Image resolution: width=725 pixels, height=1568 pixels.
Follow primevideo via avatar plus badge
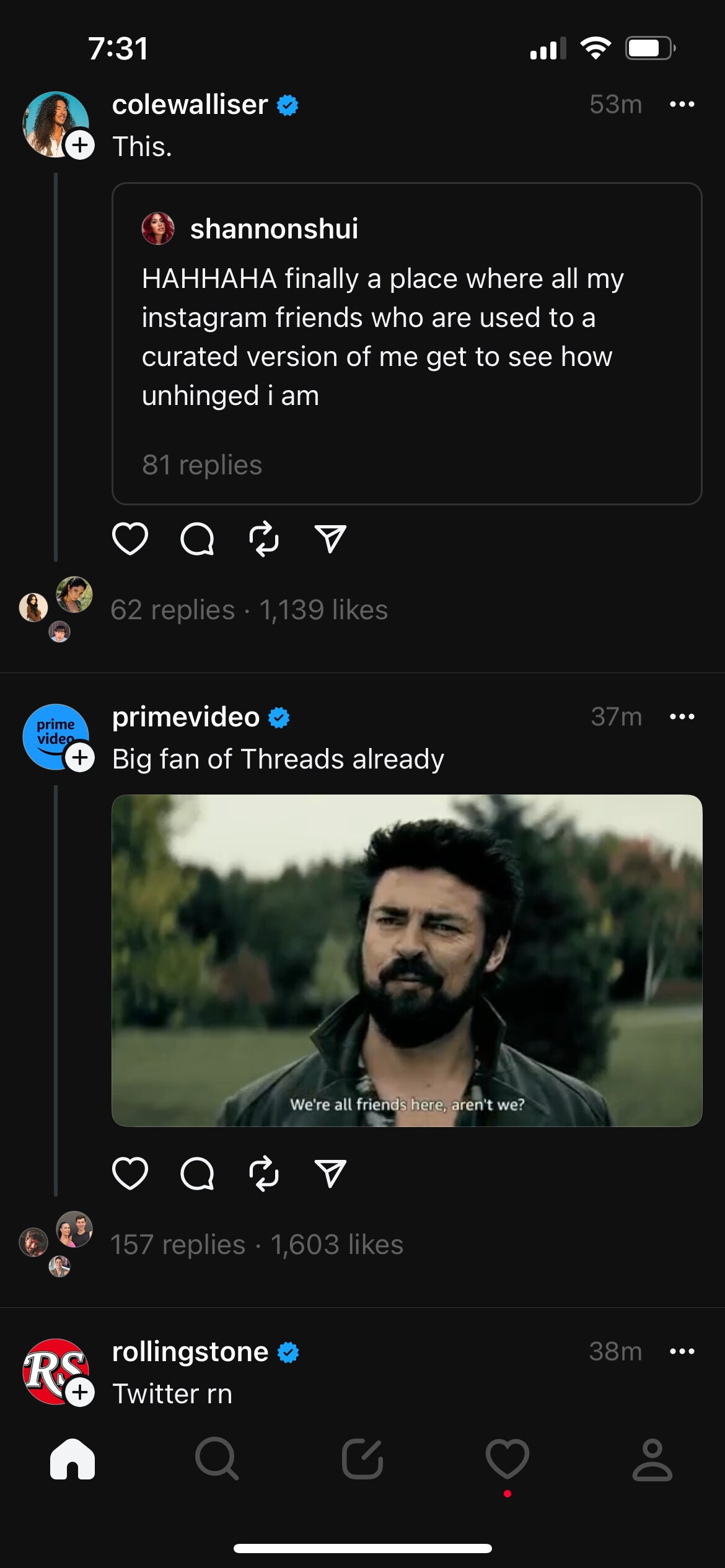[81, 758]
